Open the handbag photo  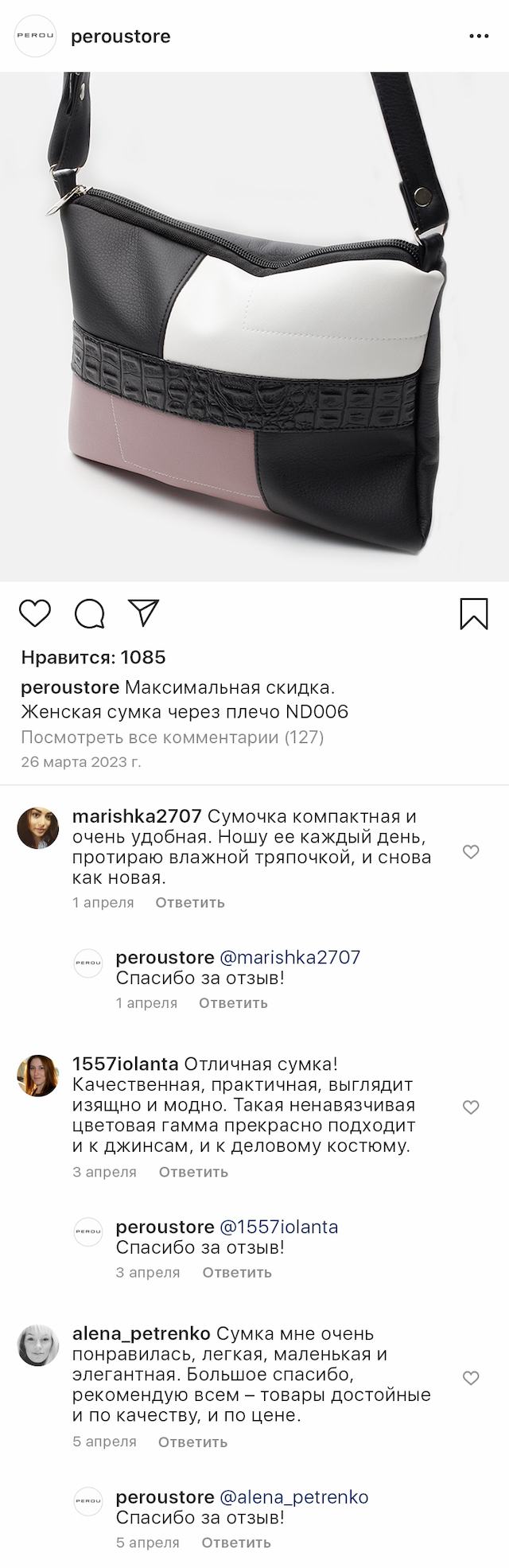point(254,326)
